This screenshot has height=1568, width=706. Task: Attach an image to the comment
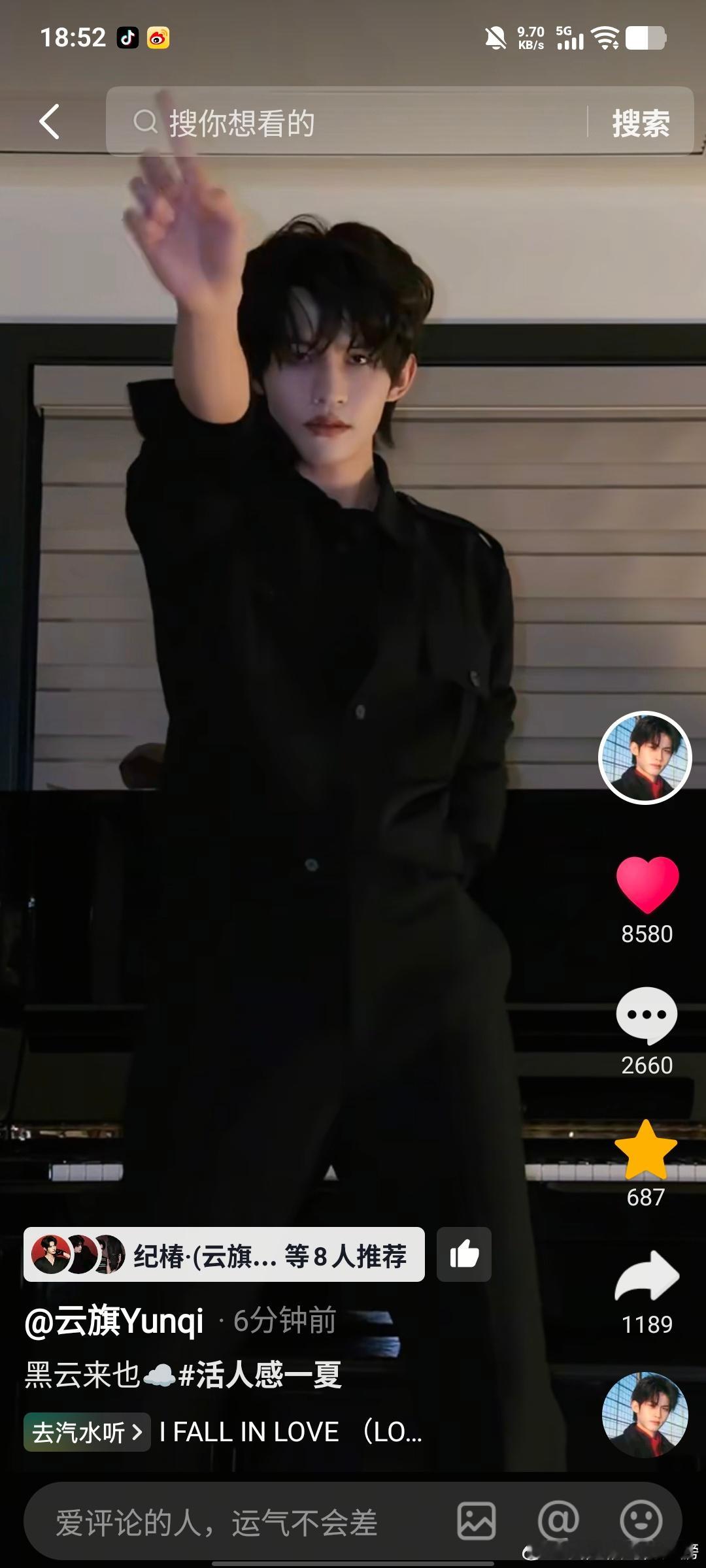[476, 1521]
